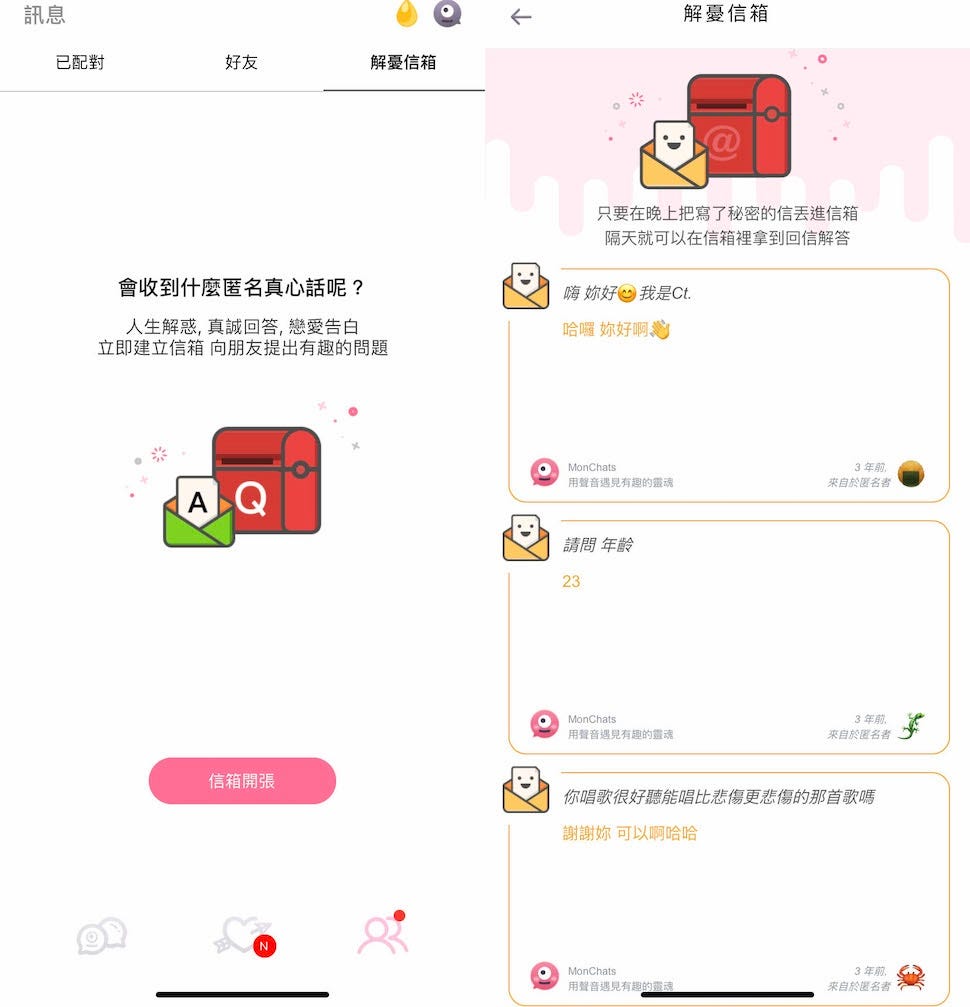Tap the pink friends icon with red dot

pos(383,933)
